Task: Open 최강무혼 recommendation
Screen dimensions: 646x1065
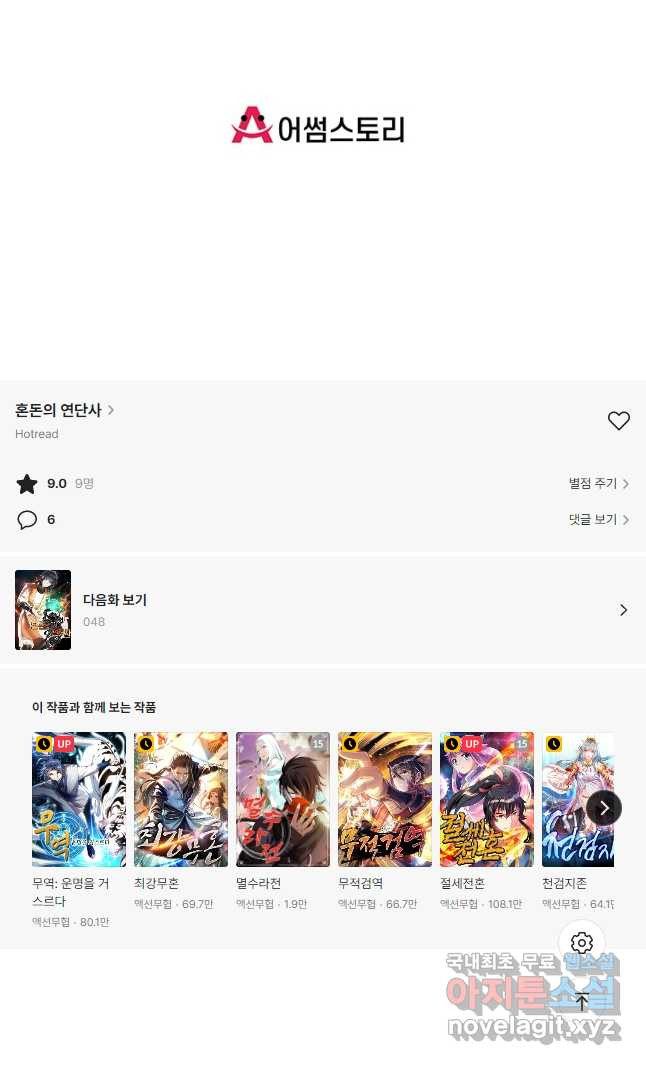Action: (181, 799)
